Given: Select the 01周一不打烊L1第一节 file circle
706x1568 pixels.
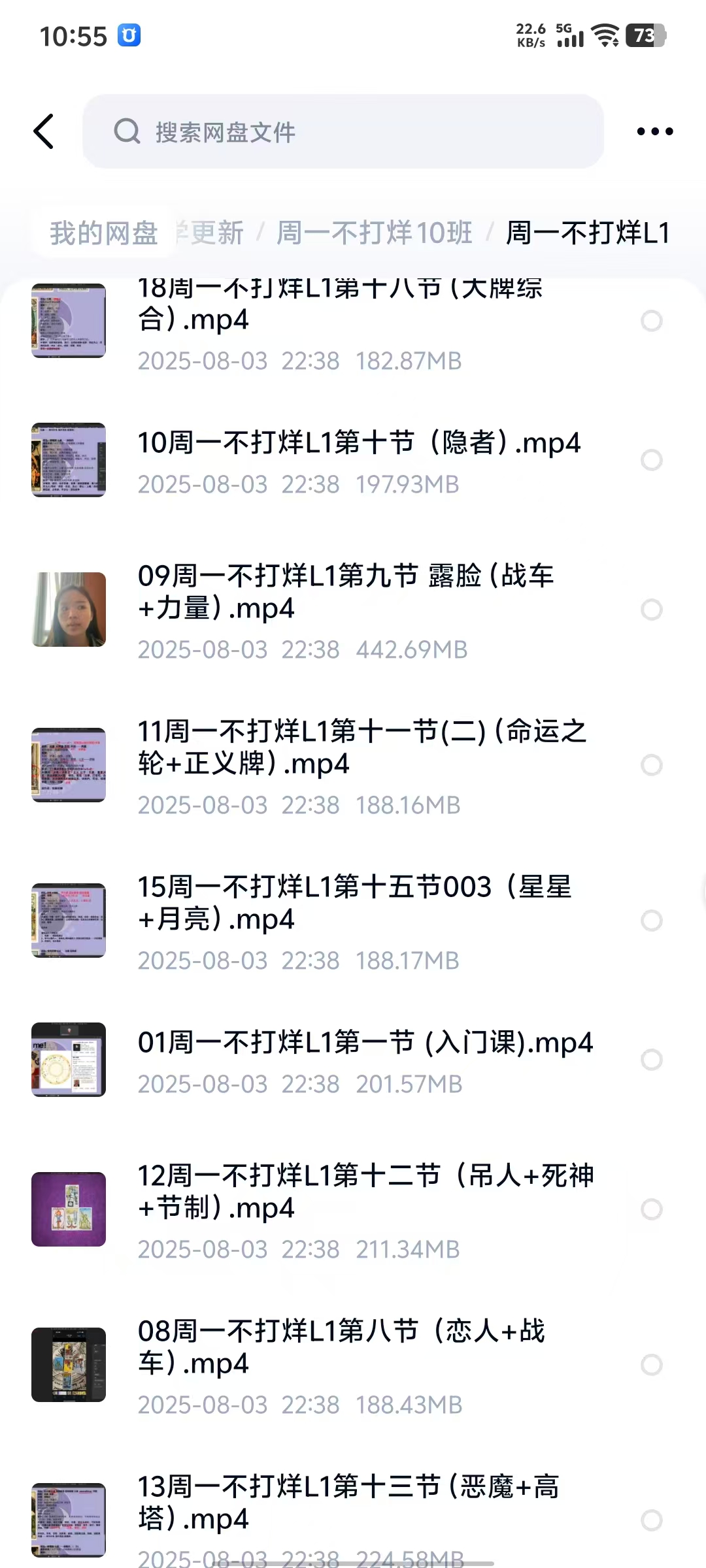Looking at the screenshot, I should point(651,1060).
